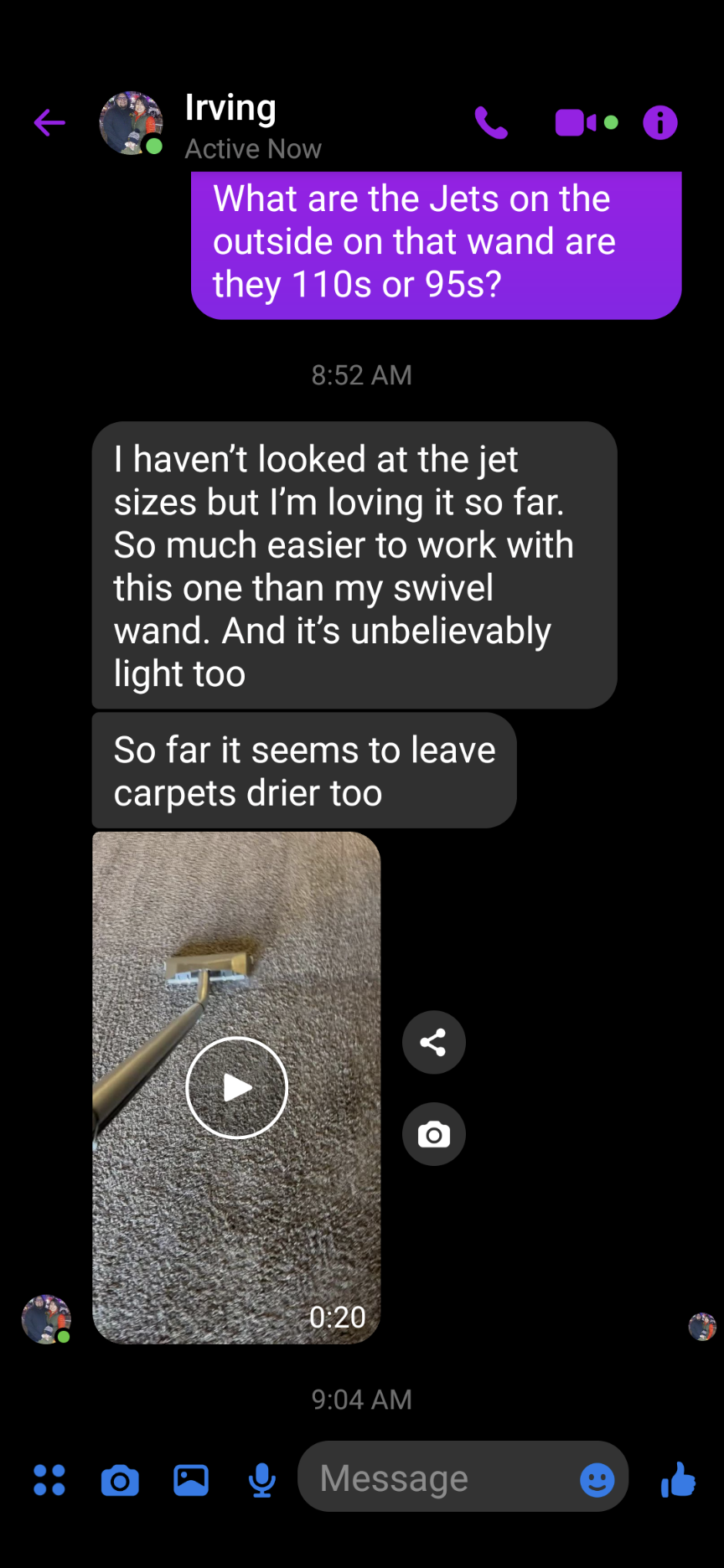Image resolution: width=724 pixels, height=1568 pixels.
Task: Reply to the video with camera
Action: (x=433, y=1135)
